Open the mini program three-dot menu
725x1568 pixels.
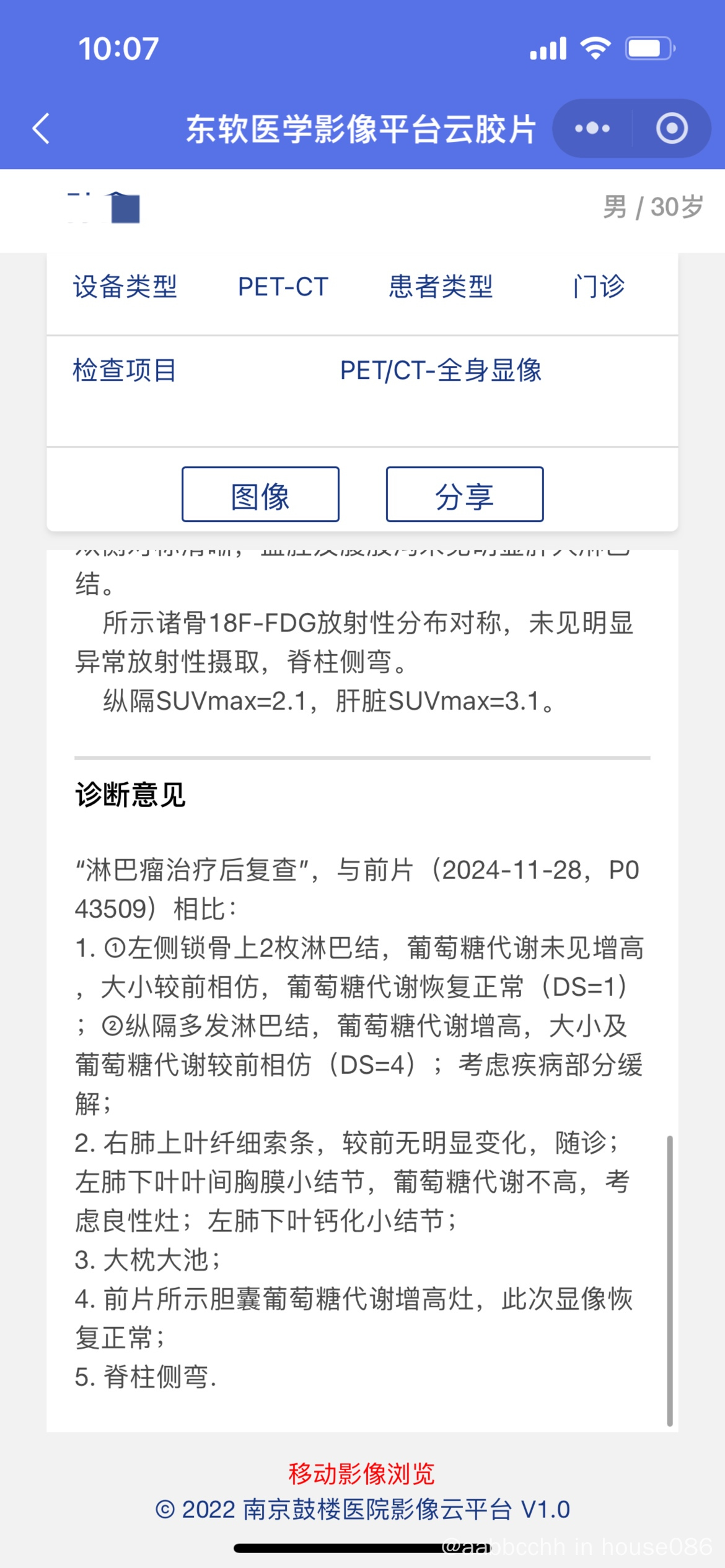tap(592, 128)
